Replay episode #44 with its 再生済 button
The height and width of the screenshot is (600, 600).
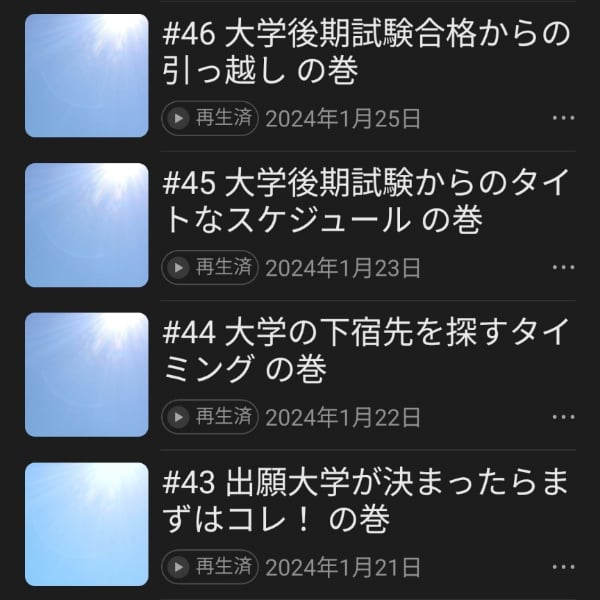point(210,417)
